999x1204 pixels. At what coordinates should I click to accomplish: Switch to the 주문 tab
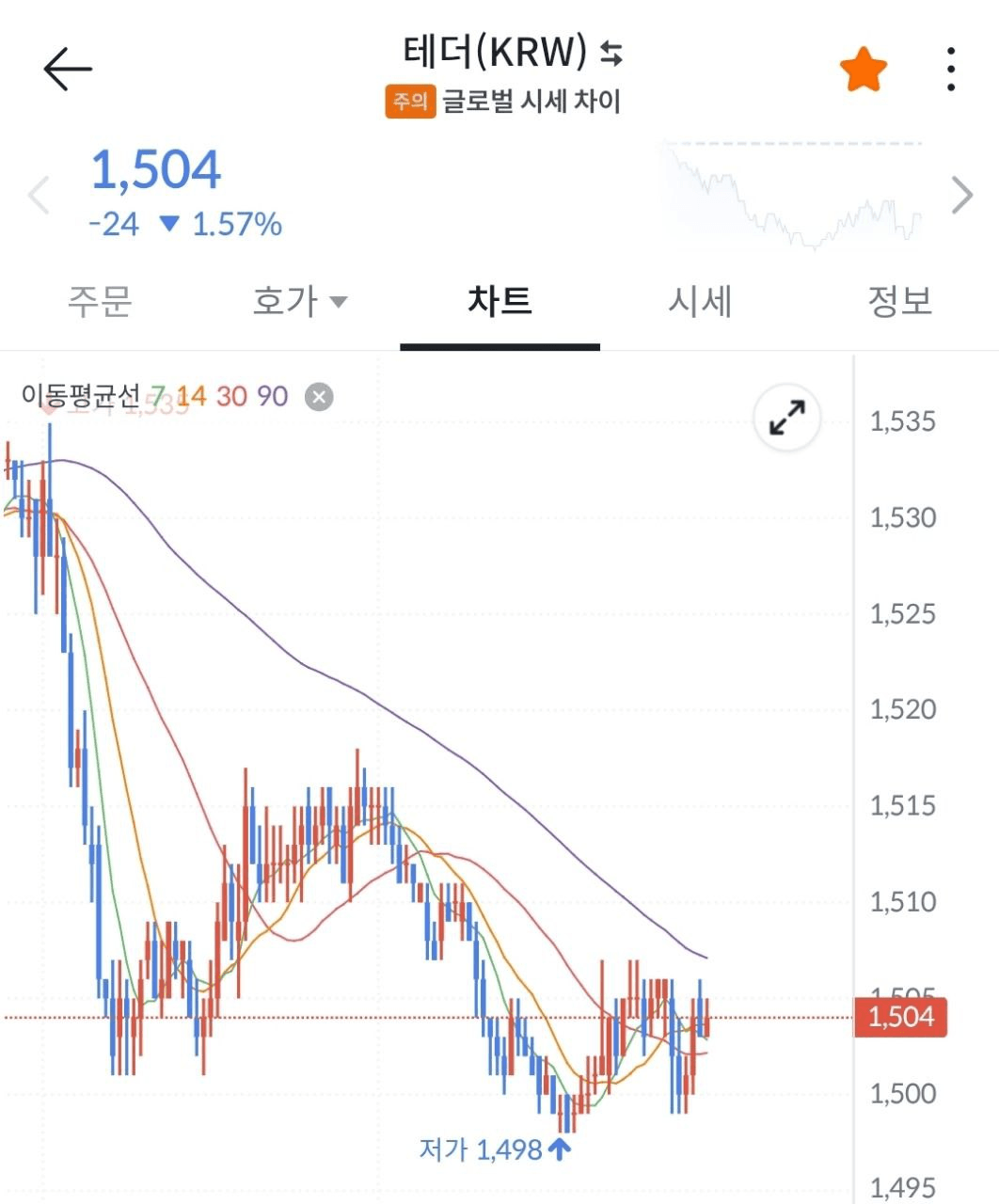[x=100, y=301]
